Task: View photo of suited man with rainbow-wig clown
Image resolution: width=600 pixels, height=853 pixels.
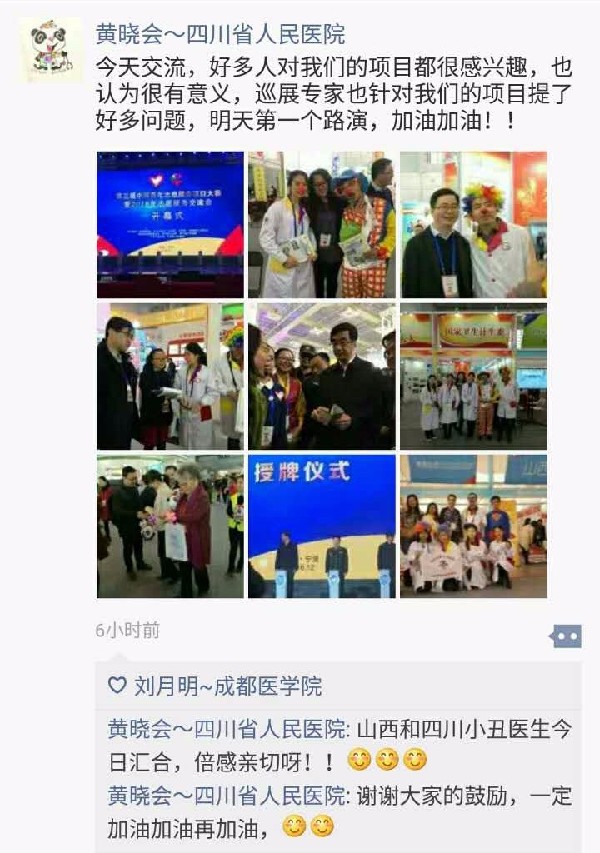Action: tap(473, 224)
